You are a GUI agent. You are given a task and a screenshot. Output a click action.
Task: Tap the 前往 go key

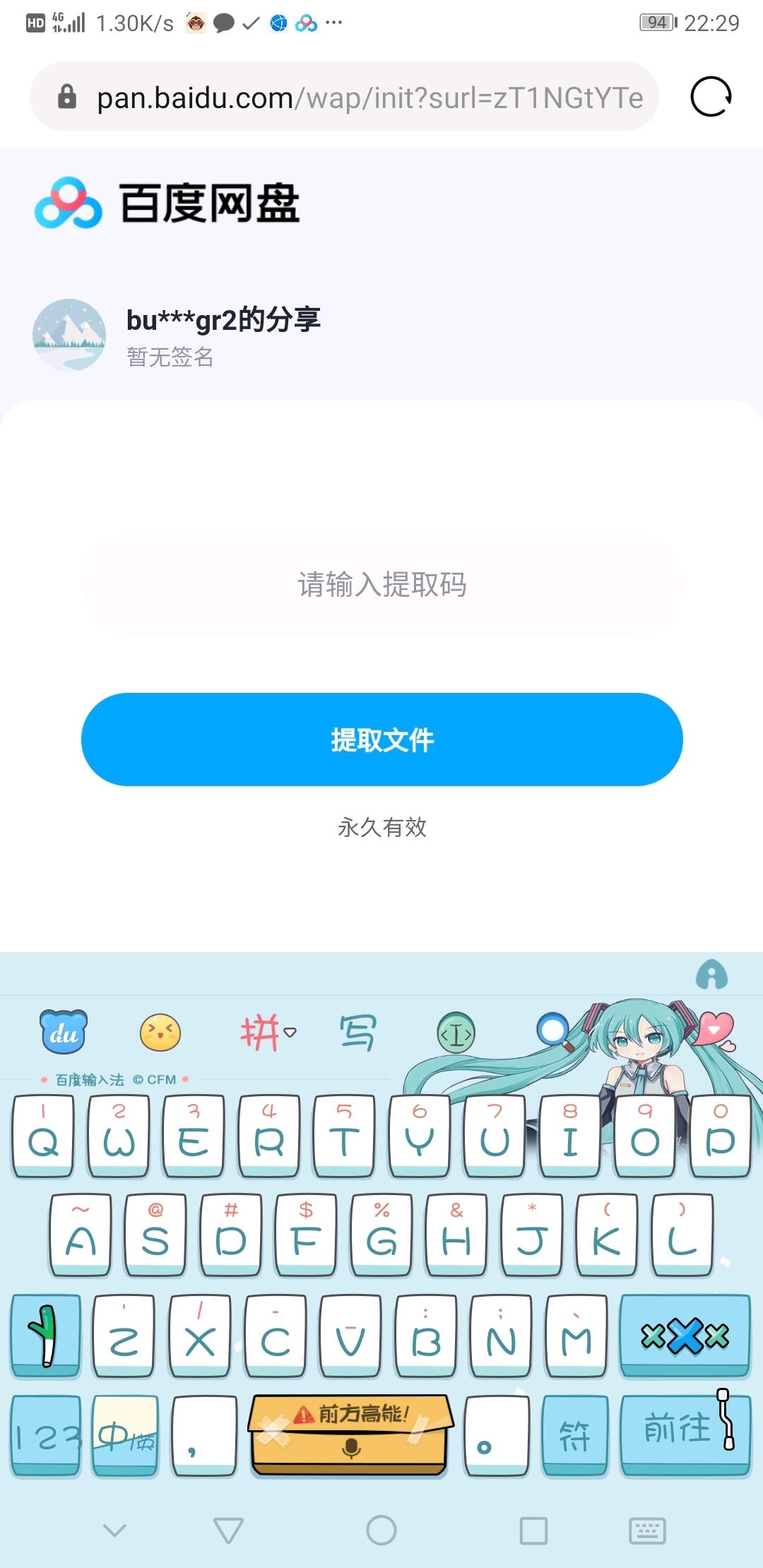pyautogui.click(x=685, y=1434)
